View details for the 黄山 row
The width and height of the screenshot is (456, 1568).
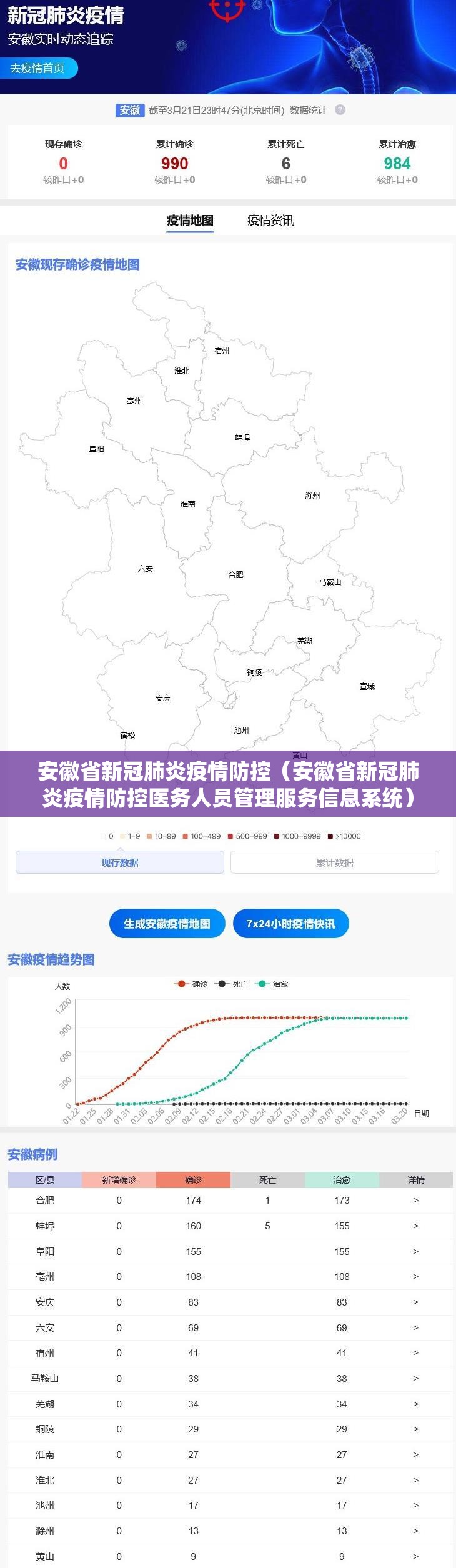pos(415,1556)
